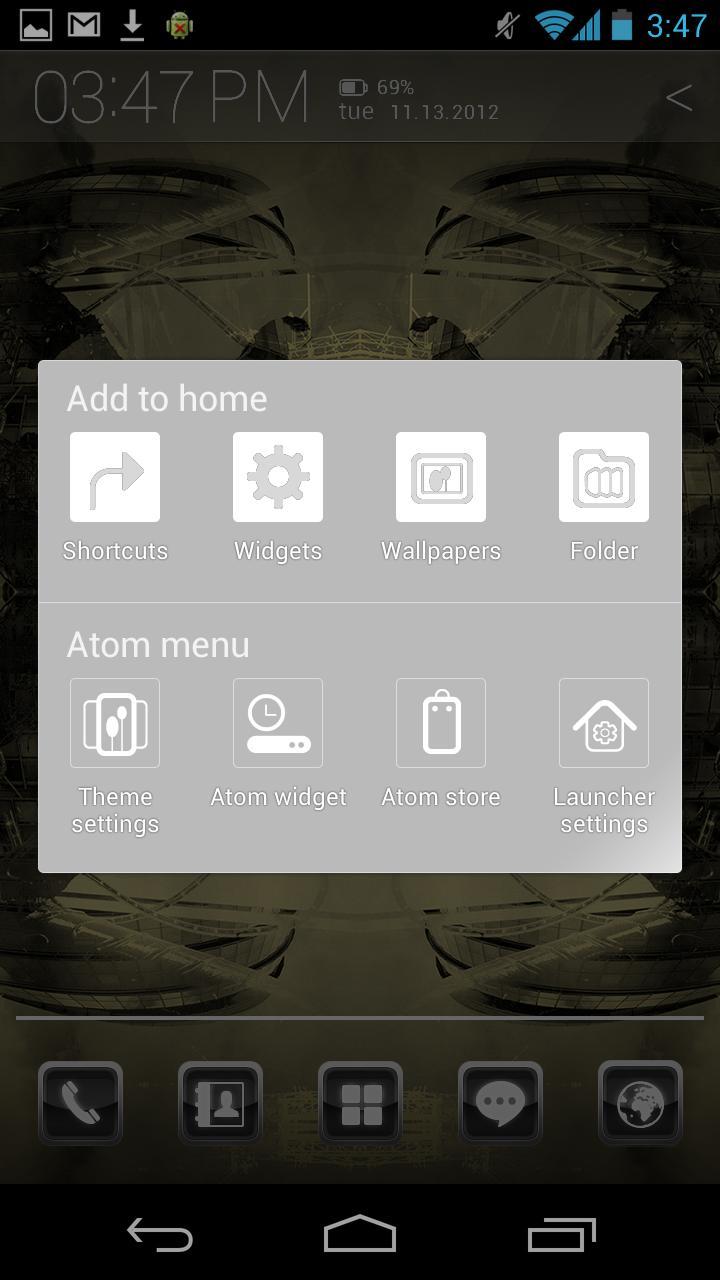
Task: Open the messaging app in the dock
Action: [x=500, y=1103]
